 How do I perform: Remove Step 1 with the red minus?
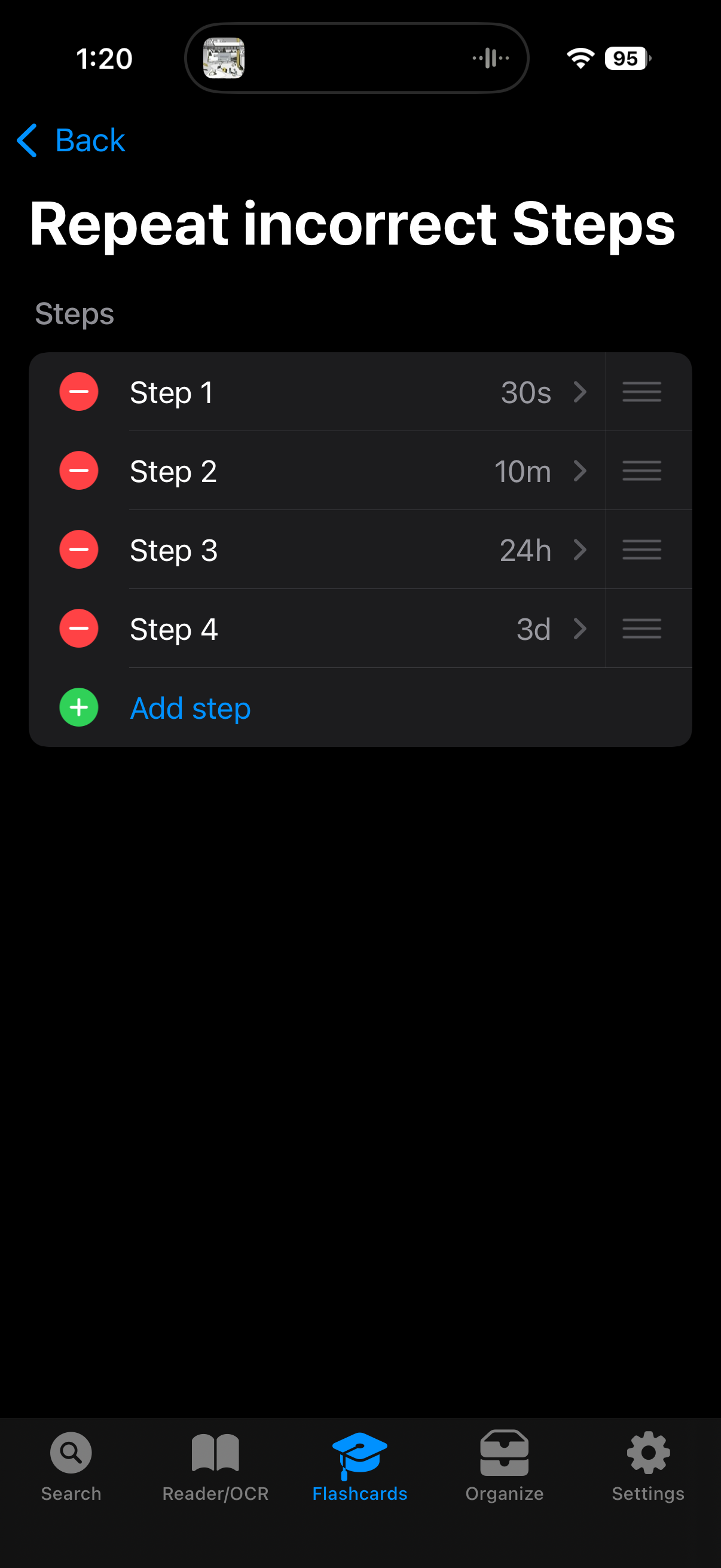pos(79,392)
